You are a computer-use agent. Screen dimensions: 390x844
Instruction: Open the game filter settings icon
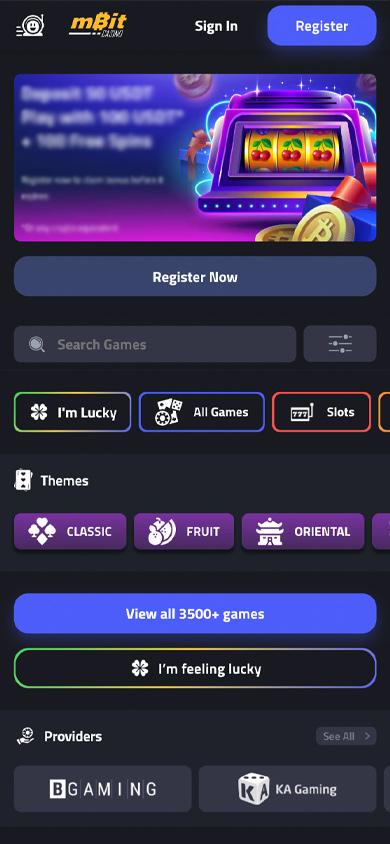[340, 344]
